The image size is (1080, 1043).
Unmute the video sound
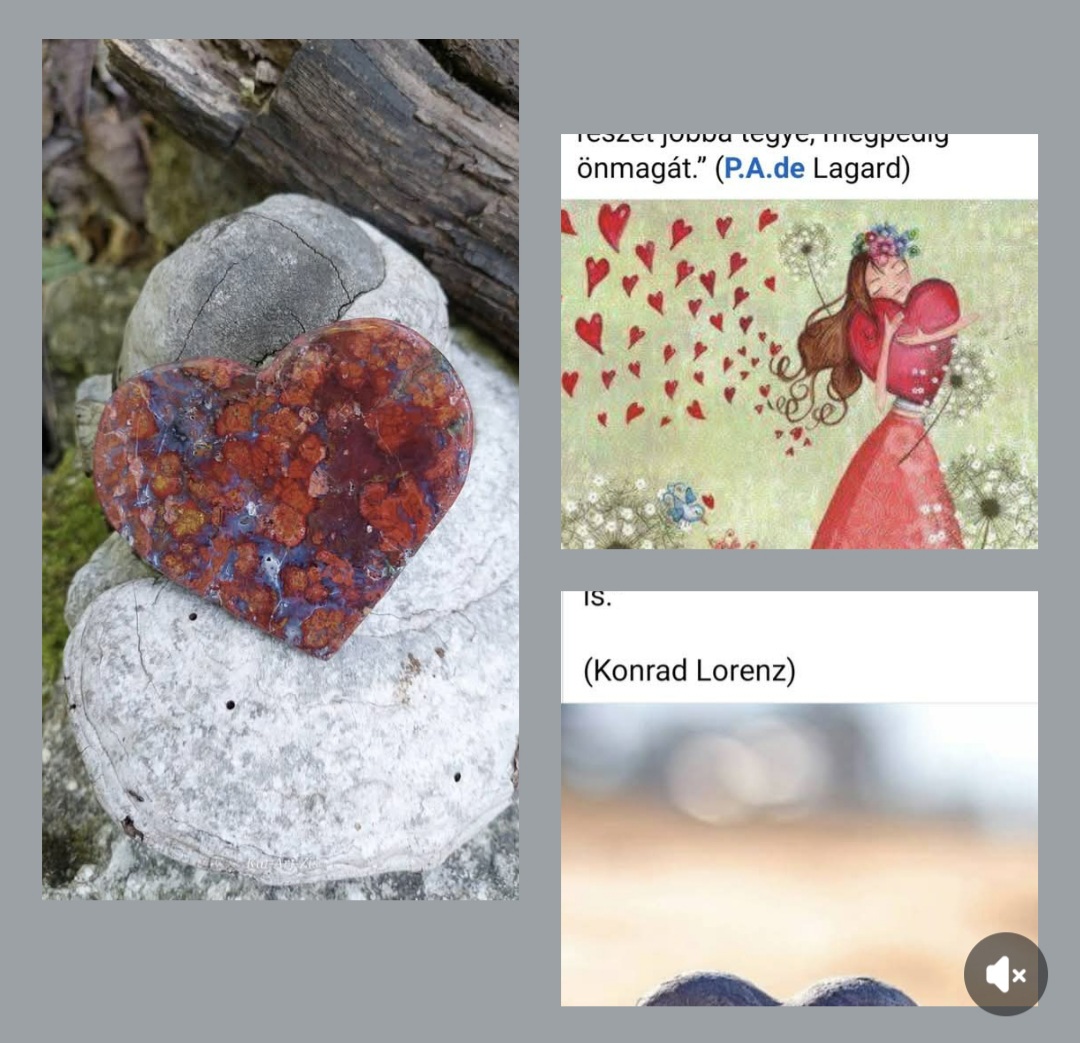click(x=1005, y=974)
